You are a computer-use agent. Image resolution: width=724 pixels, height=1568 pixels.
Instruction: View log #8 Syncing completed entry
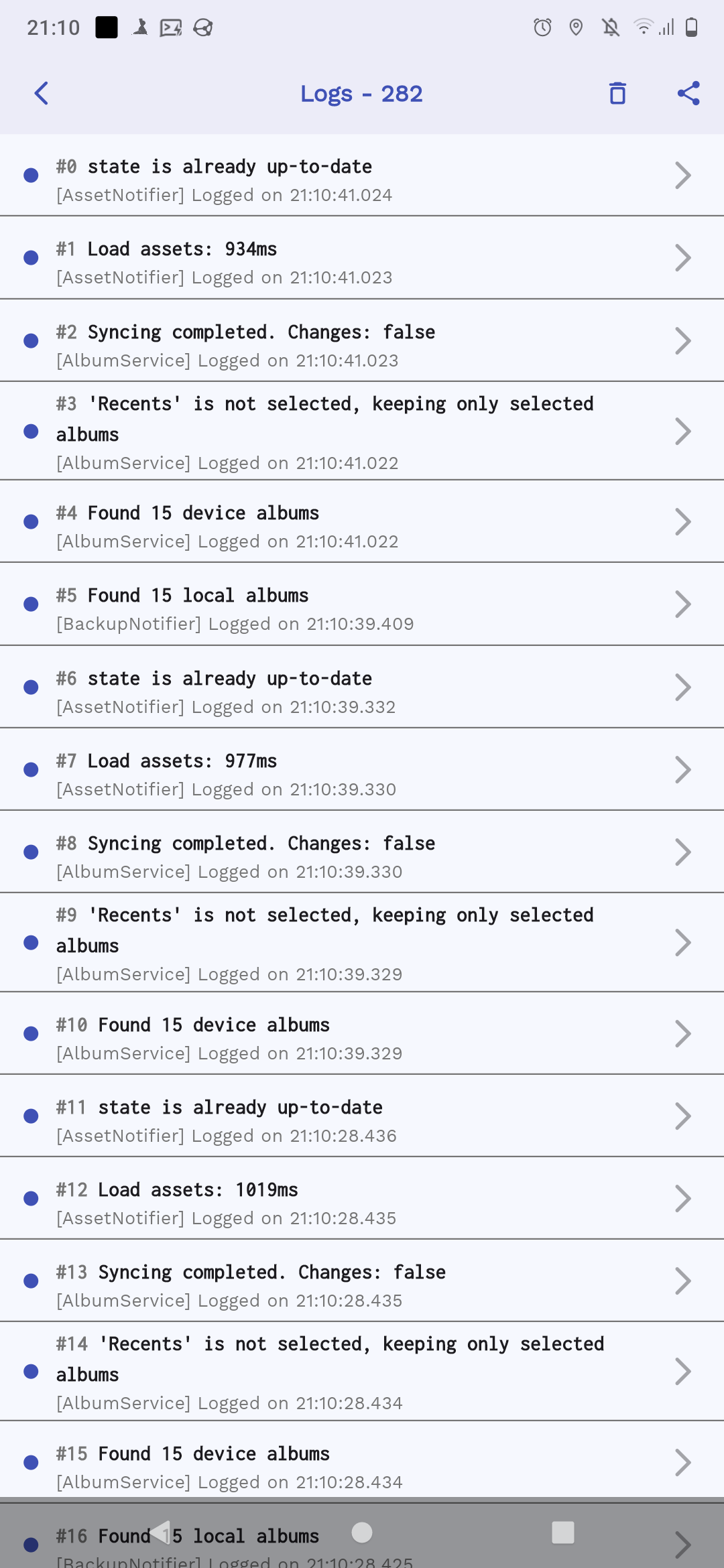pyautogui.click(x=362, y=852)
